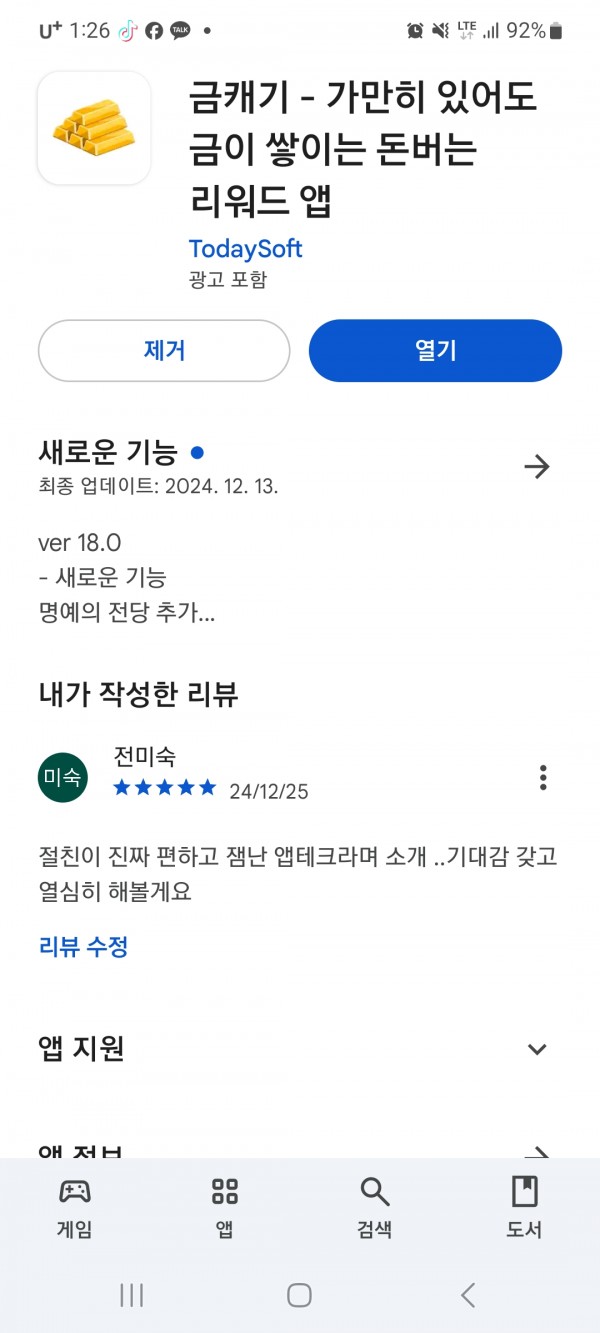Tap the 제거 uninstall button

[x=164, y=351]
